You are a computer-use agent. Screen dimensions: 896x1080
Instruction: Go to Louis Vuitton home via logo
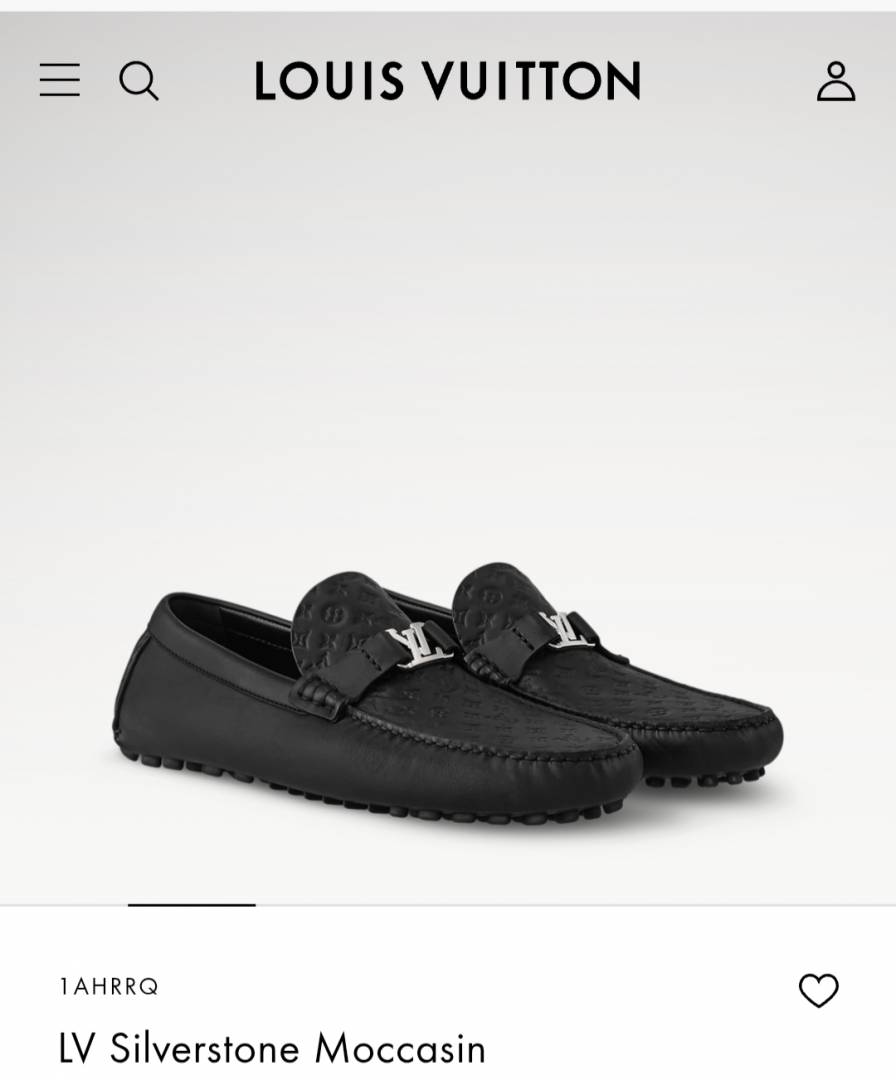pyautogui.click(x=447, y=81)
